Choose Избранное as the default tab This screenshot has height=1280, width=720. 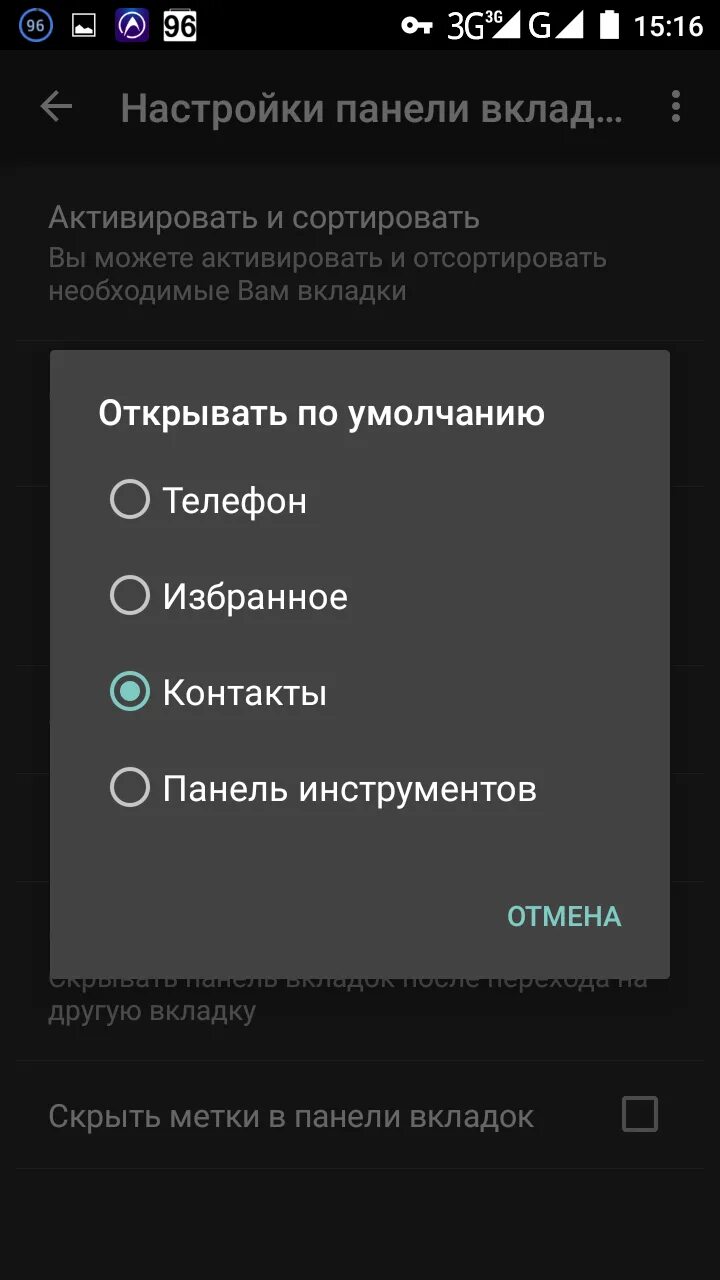pos(360,597)
